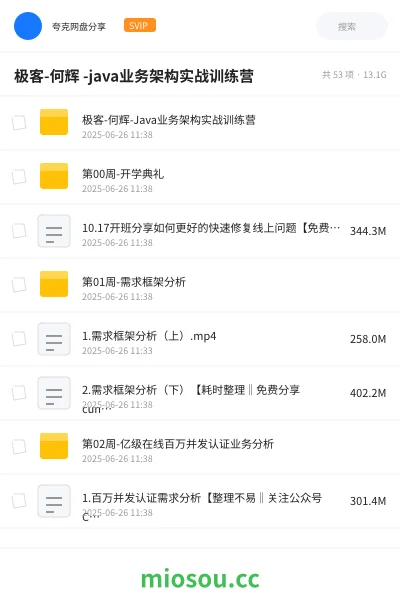Viewport: 400px width, 600px height.
Task: Open folder 极客-何辉-Java业务架构实战训练营
Action: point(200,123)
